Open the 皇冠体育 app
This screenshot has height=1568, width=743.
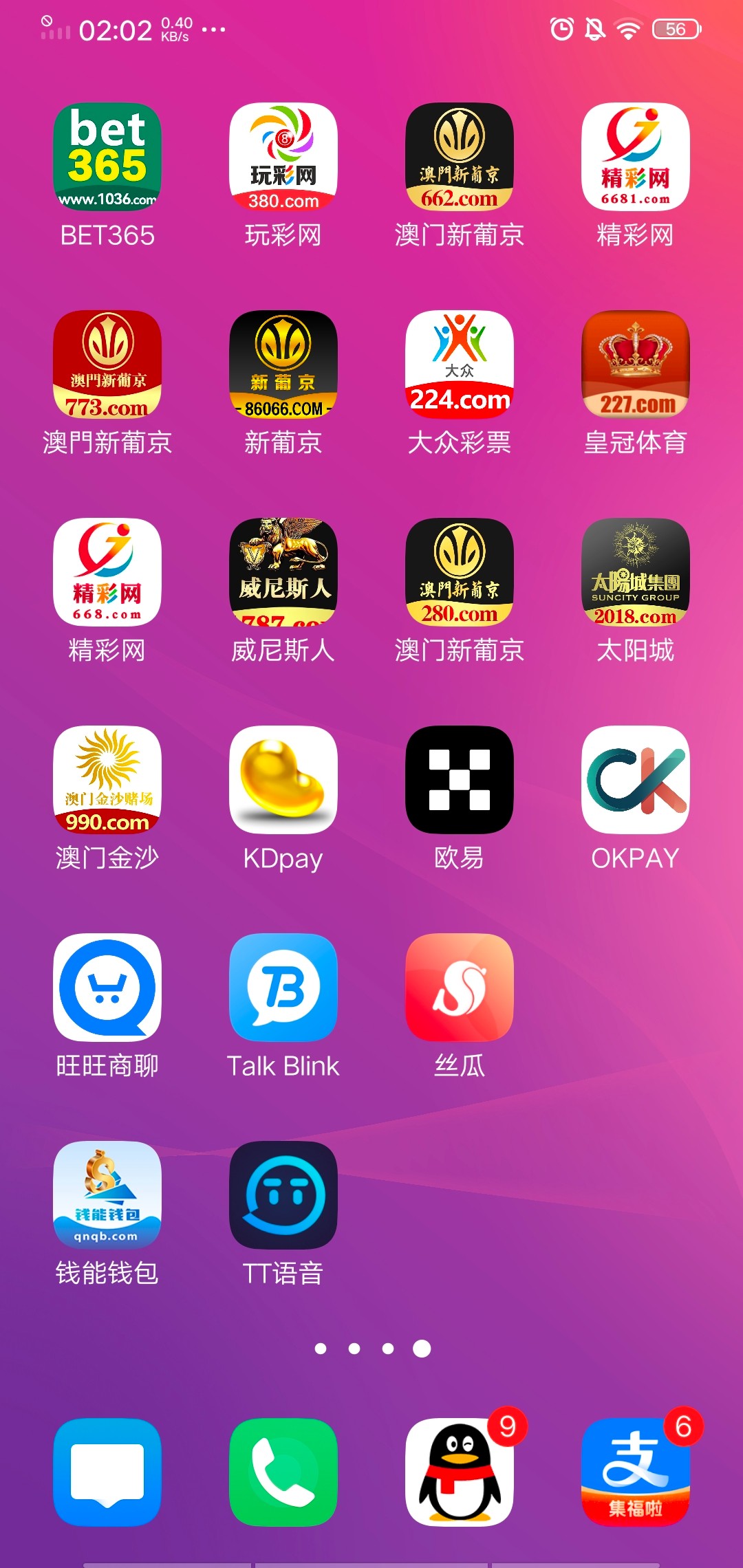[635, 364]
